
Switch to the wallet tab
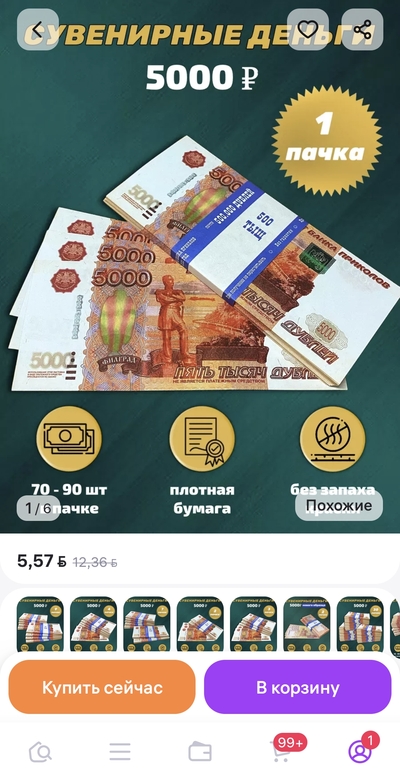[200, 752]
